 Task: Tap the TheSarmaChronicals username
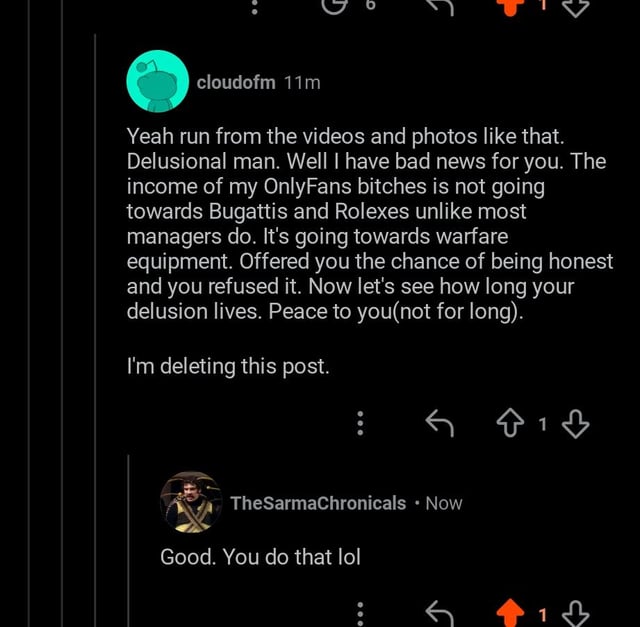318,503
